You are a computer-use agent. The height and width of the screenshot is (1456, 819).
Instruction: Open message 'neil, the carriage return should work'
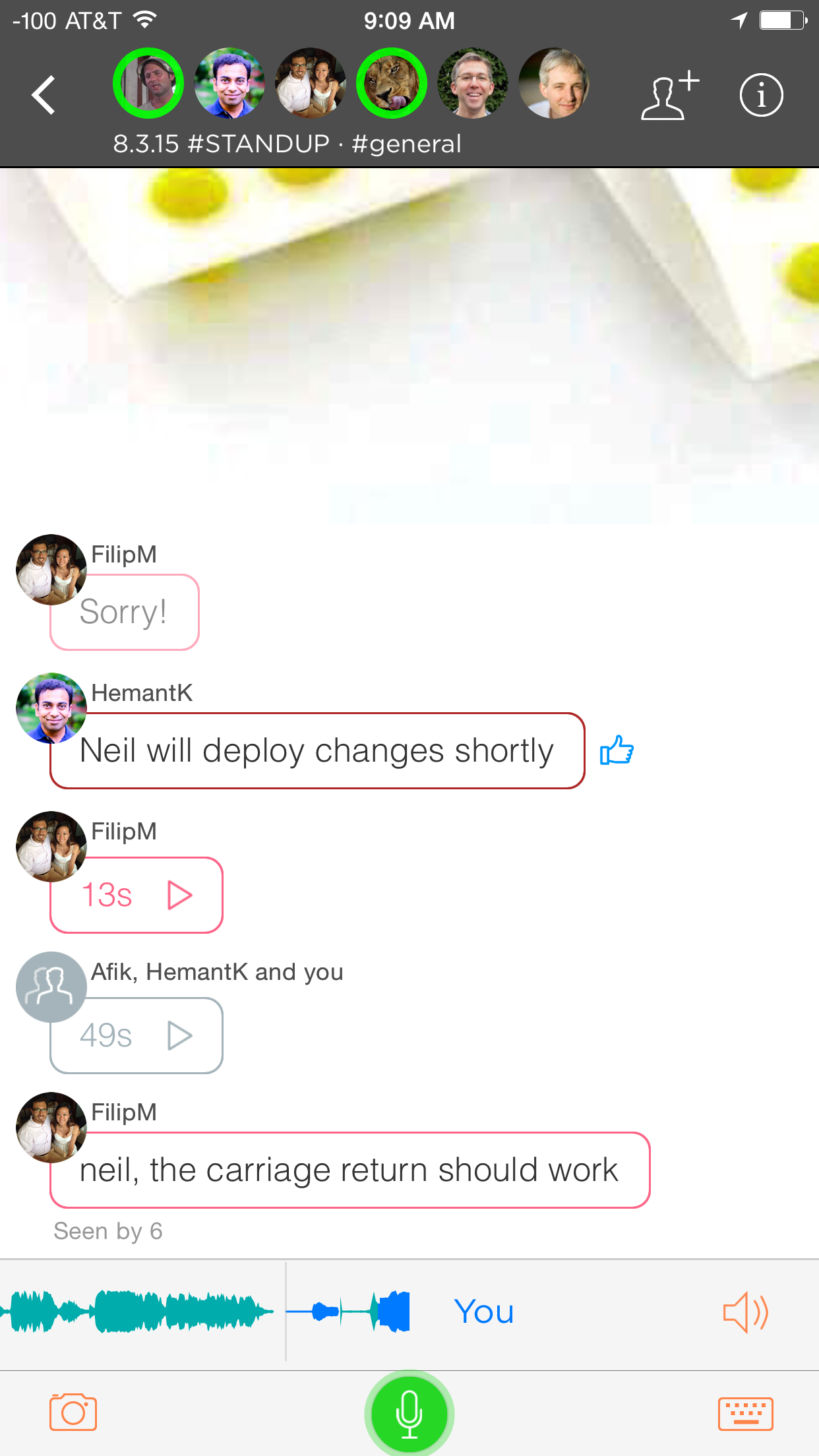point(349,1170)
